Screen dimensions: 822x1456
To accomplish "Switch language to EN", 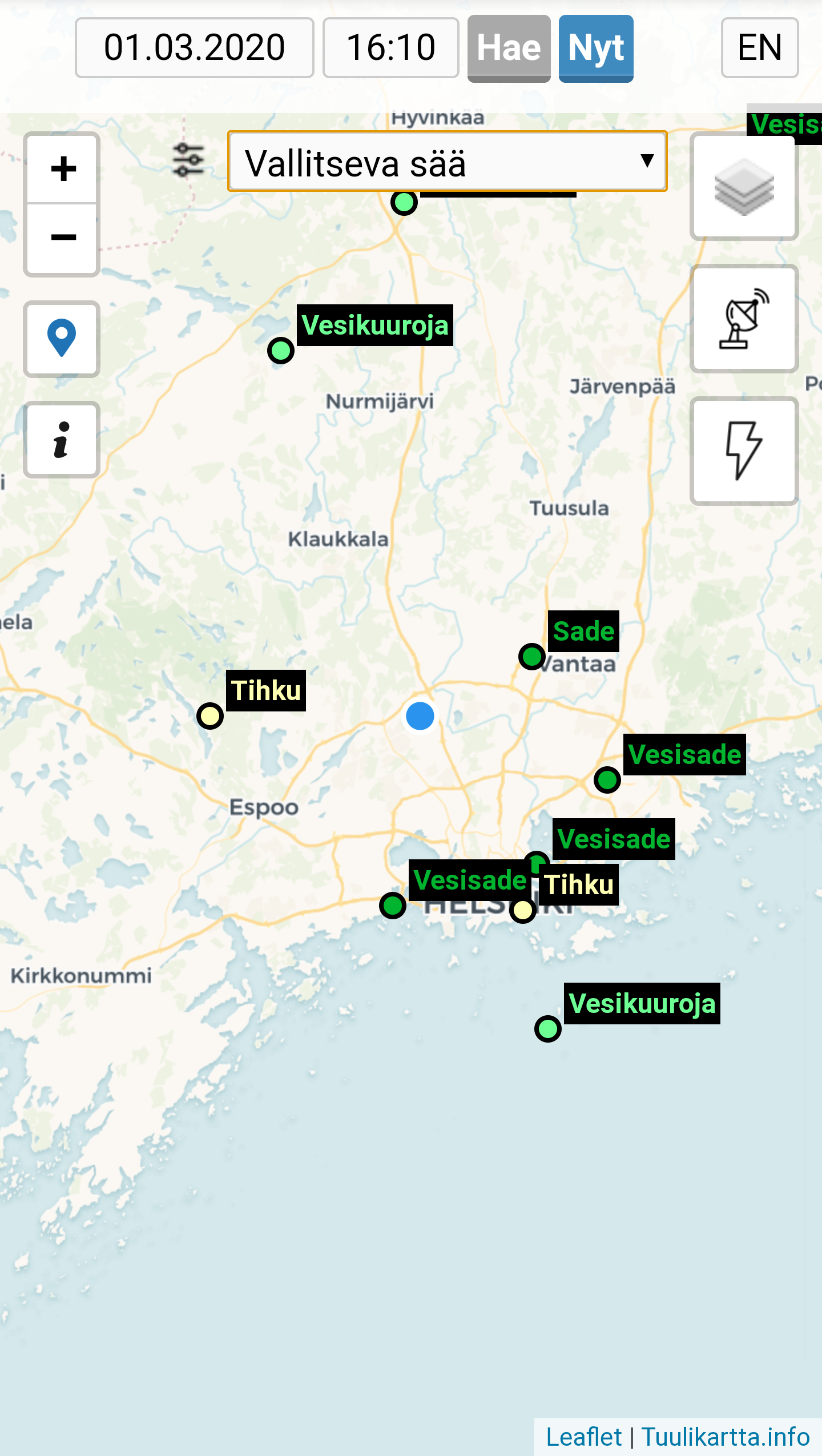I will 759,47.
